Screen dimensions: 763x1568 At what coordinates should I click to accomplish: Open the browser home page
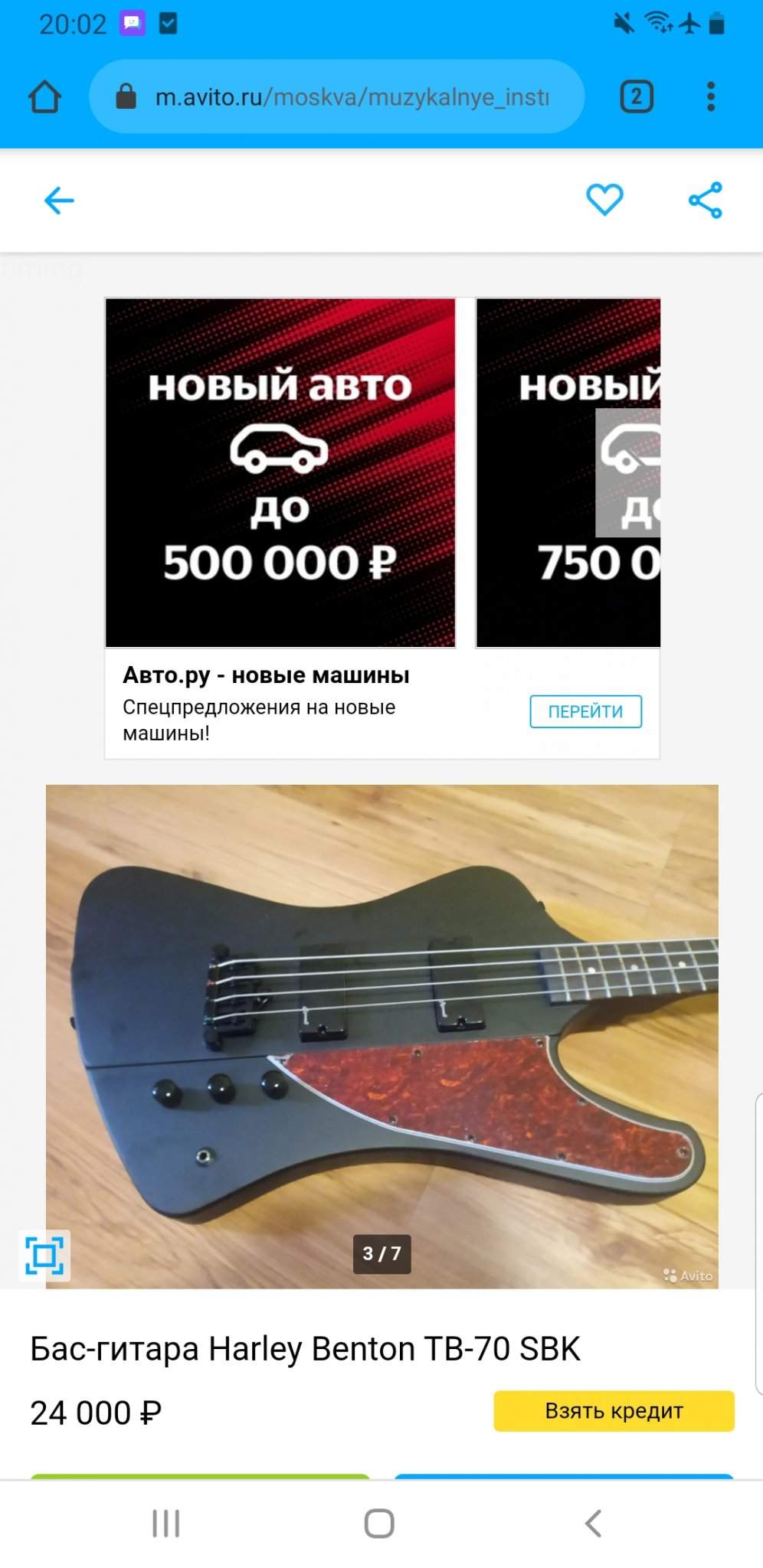click(x=44, y=97)
